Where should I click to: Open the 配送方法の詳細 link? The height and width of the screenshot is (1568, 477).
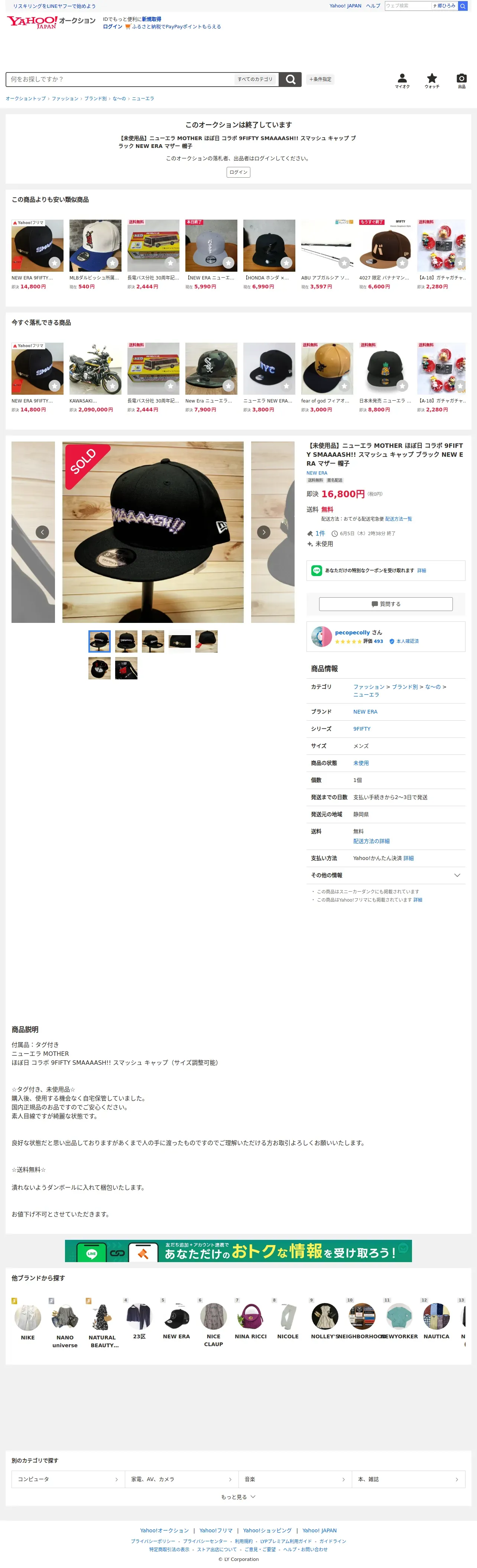[371, 841]
